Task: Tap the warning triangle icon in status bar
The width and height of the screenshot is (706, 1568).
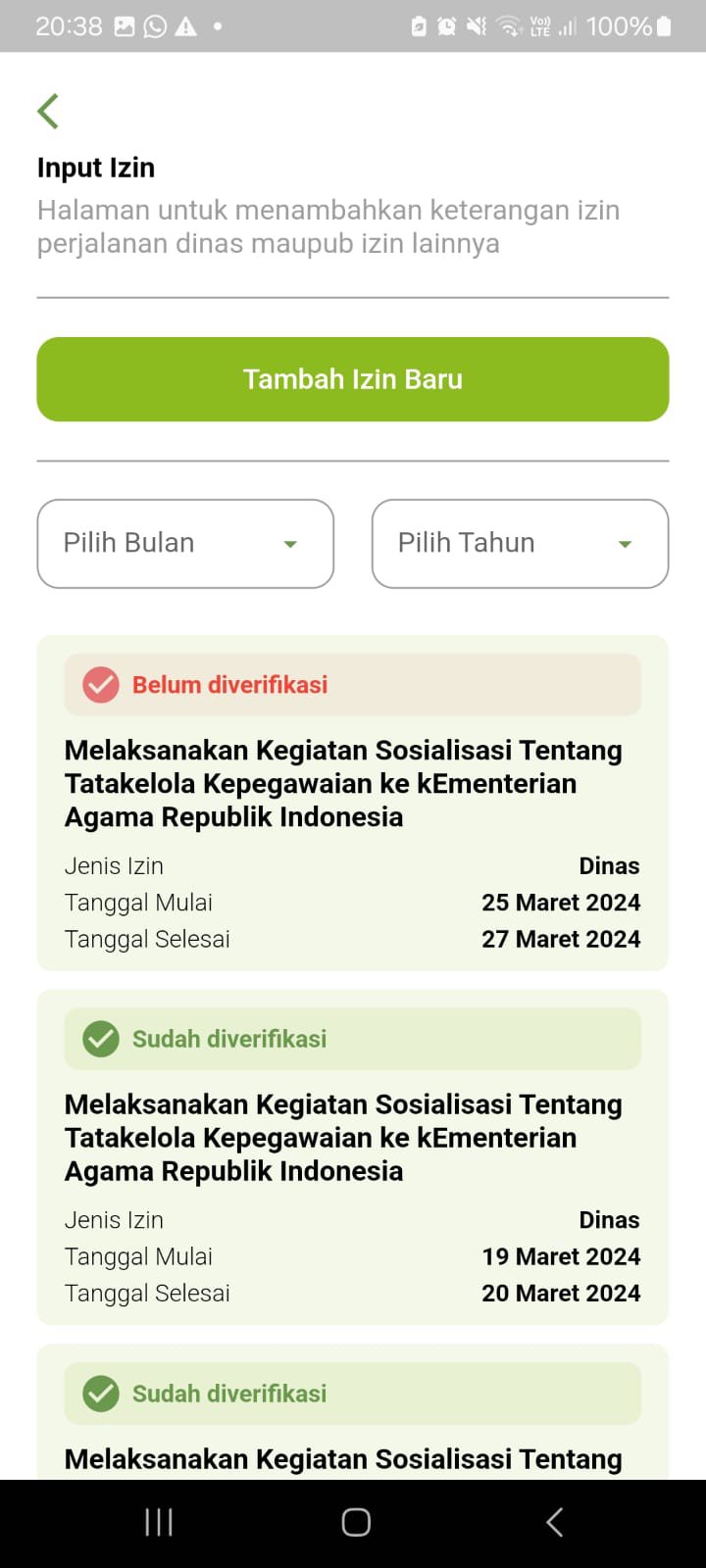Action: pos(187,25)
